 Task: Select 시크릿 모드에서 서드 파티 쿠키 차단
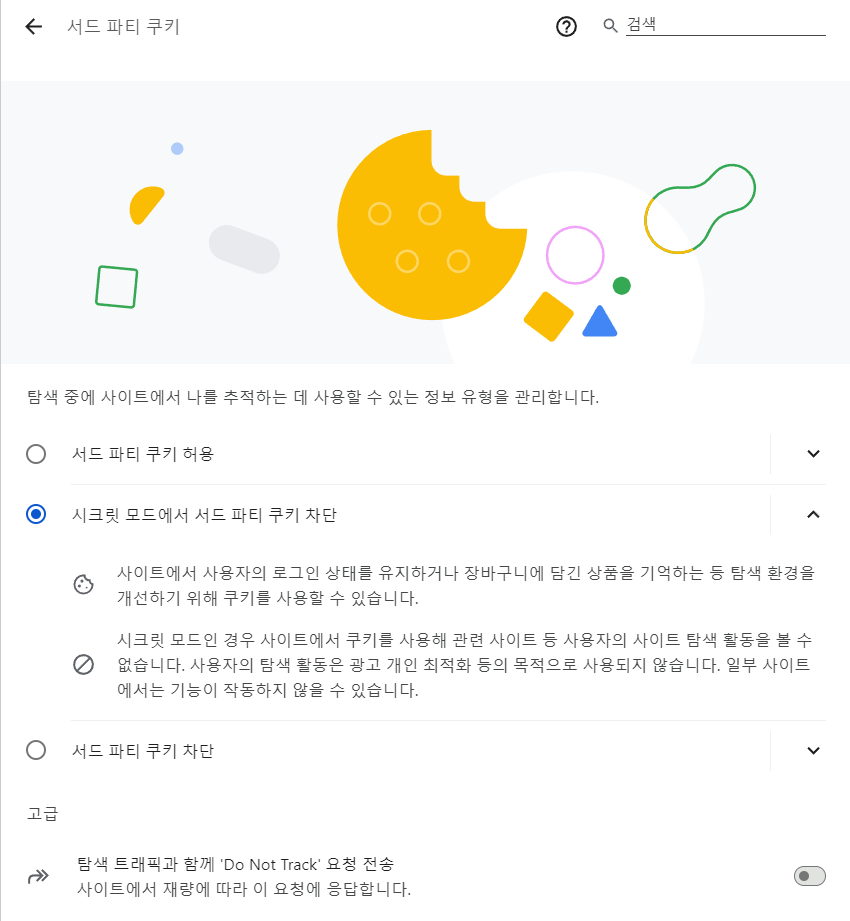click(x=36, y=515)
